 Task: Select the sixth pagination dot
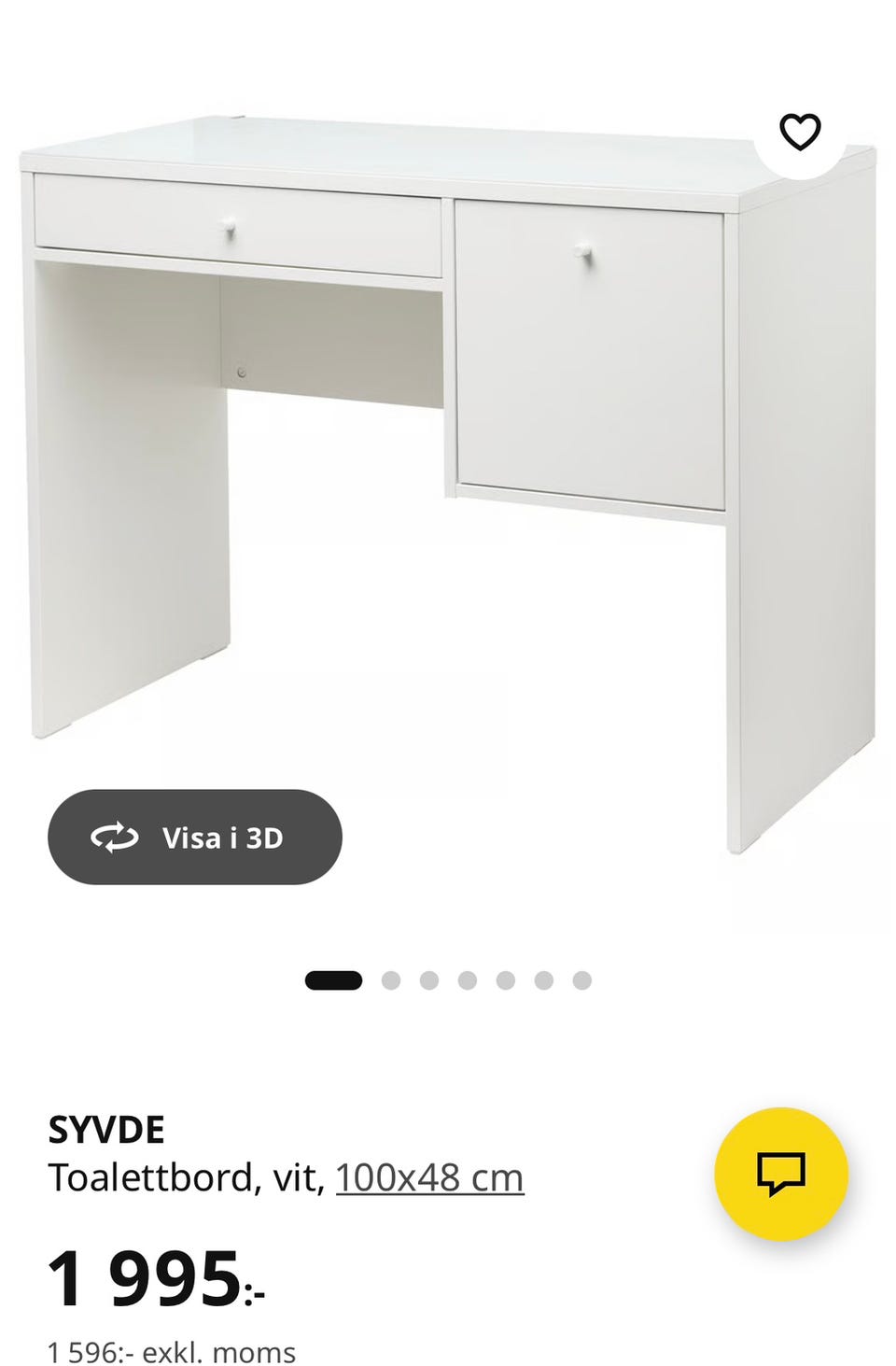pos(543,979)
